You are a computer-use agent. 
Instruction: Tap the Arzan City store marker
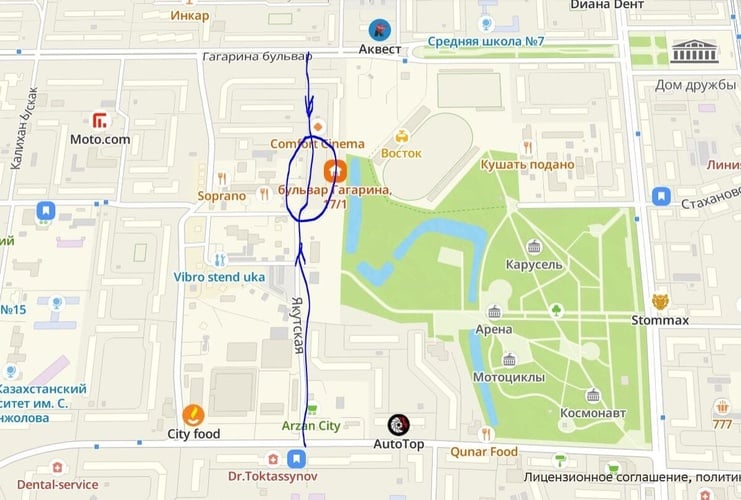313,409
